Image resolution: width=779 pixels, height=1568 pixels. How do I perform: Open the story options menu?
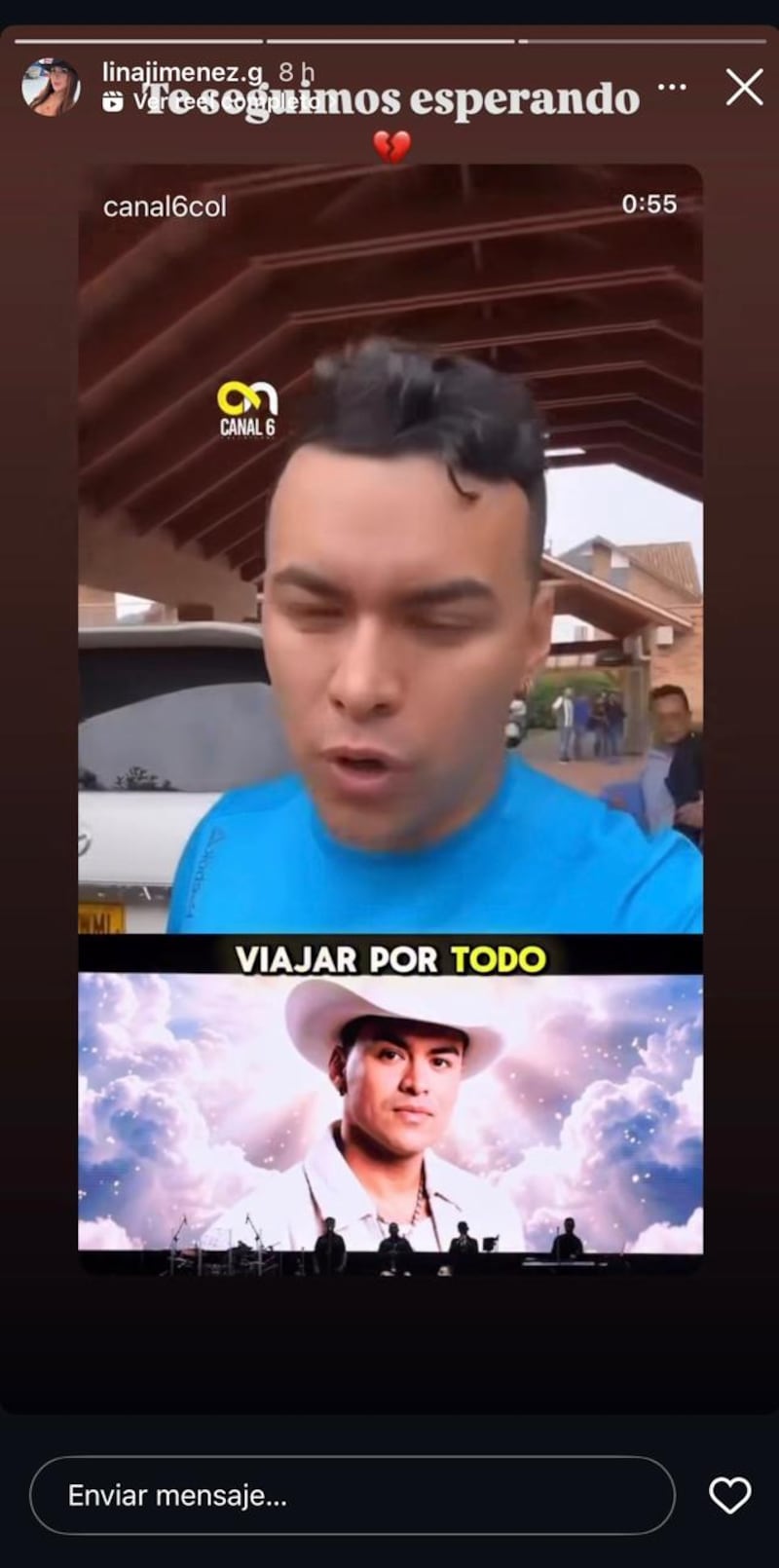click(672, 87)
